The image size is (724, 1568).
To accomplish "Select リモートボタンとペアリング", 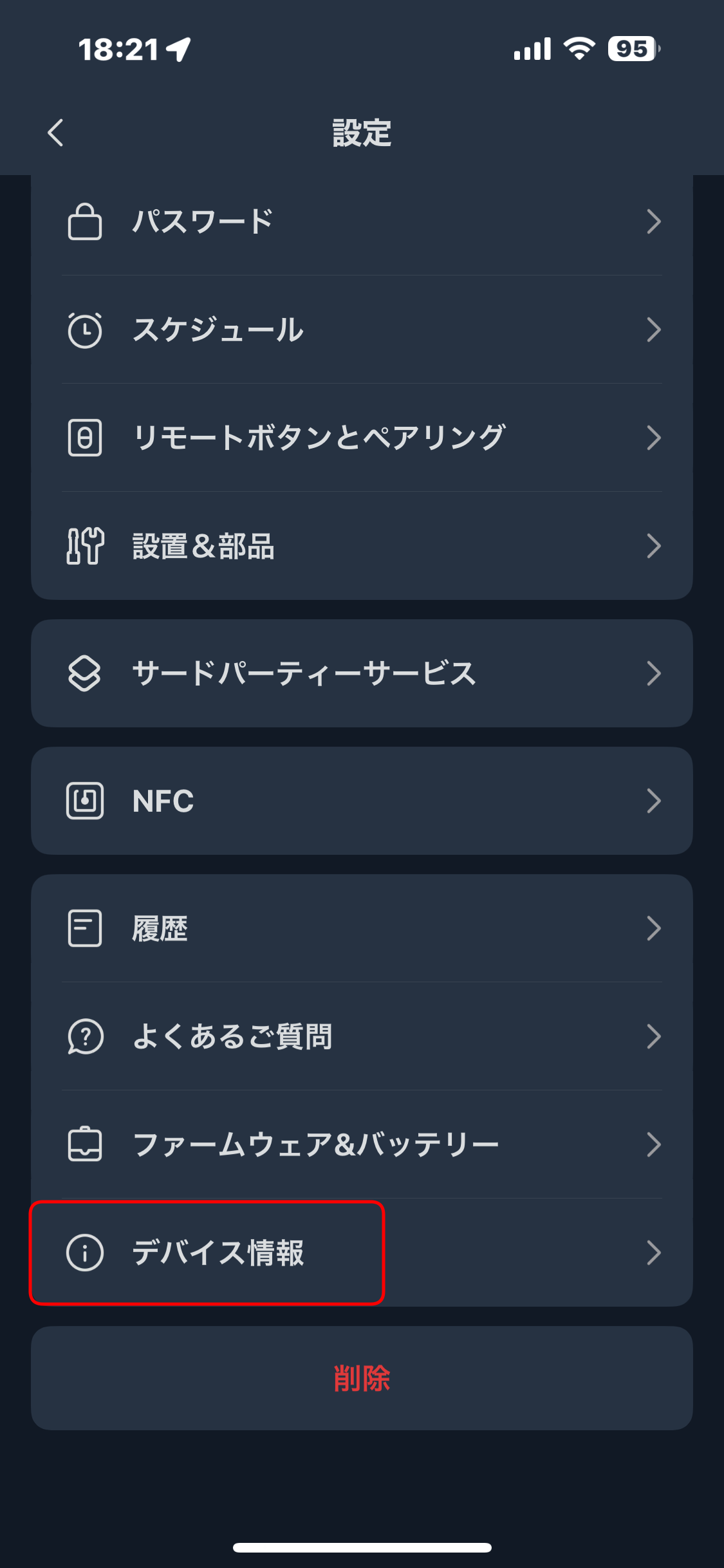I will 362,438.
